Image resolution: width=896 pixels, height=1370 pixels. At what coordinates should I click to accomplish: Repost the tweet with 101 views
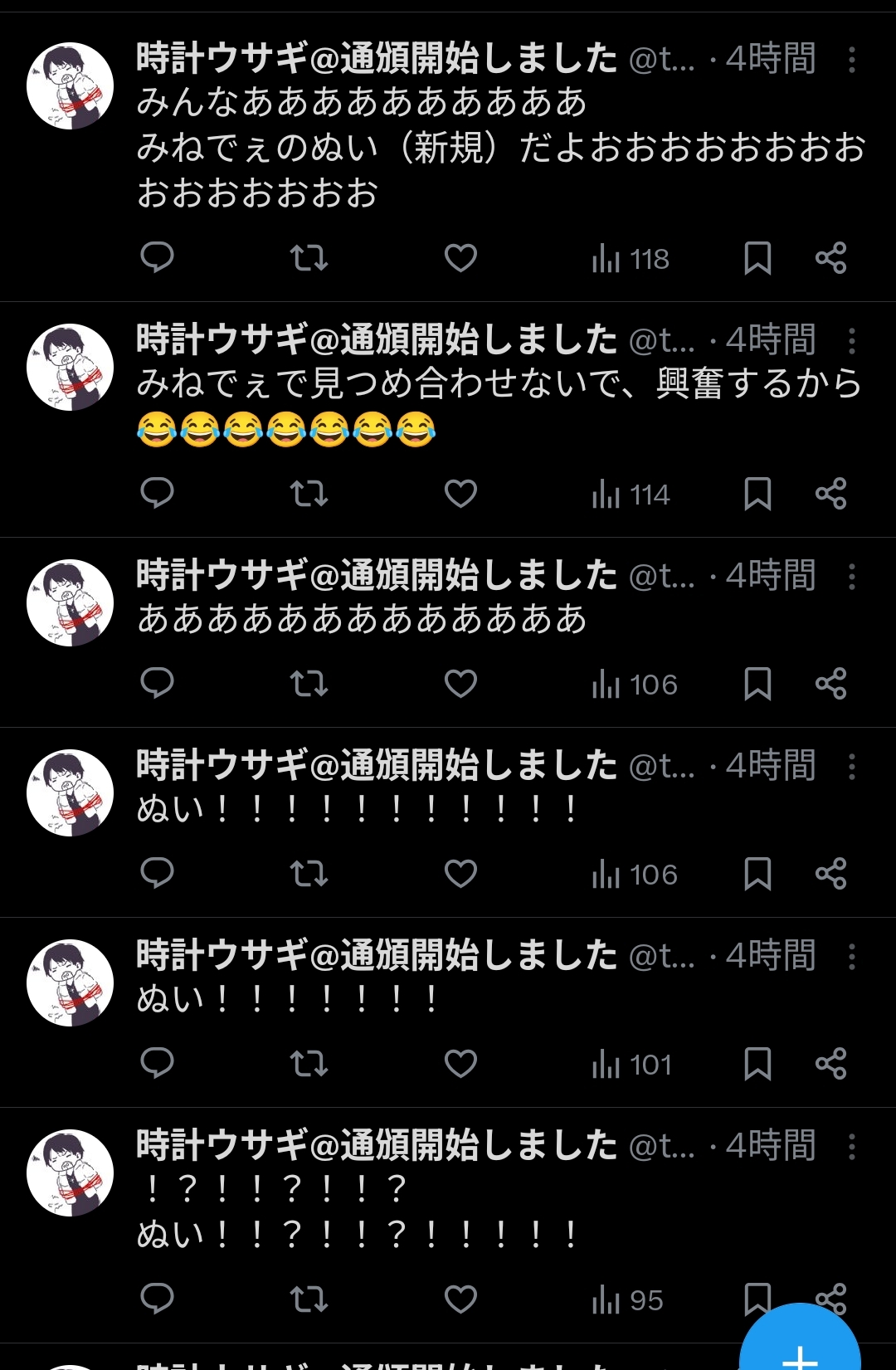pos(309,1064)
